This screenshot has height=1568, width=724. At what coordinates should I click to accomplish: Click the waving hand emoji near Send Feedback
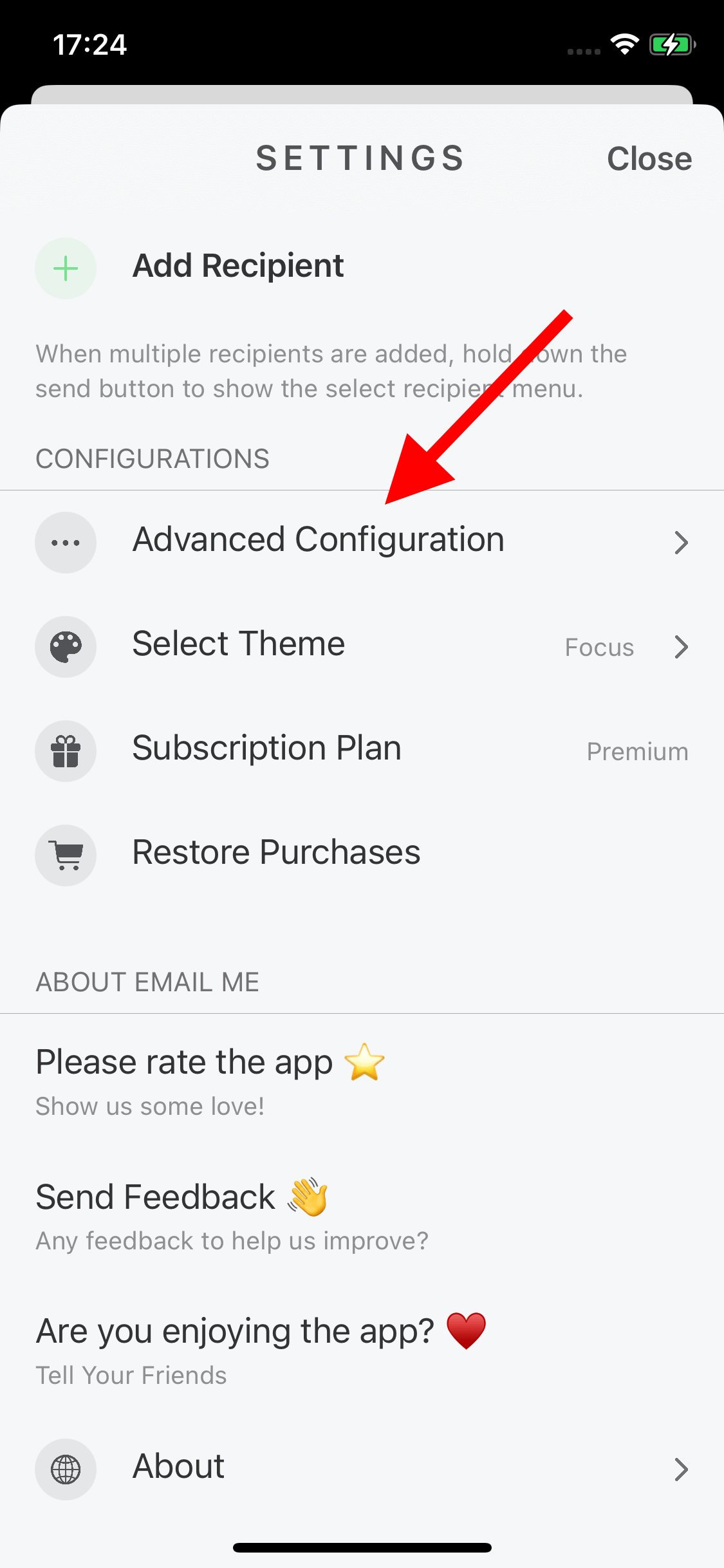(310, 1197)
